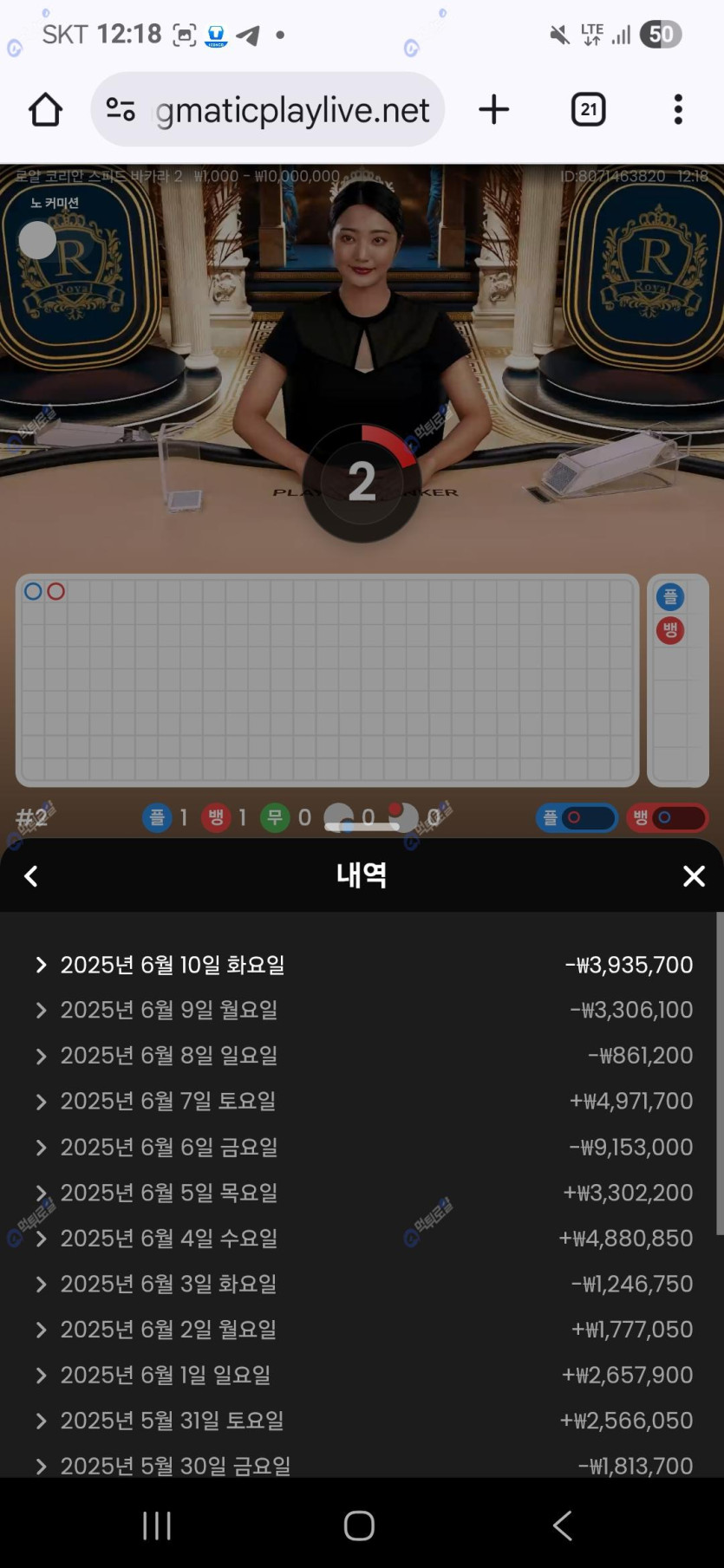Screen dimensions: 724x1568
Task: Expand 2025년 5월 31일 토요일 row
Action: coord(171,1421)
